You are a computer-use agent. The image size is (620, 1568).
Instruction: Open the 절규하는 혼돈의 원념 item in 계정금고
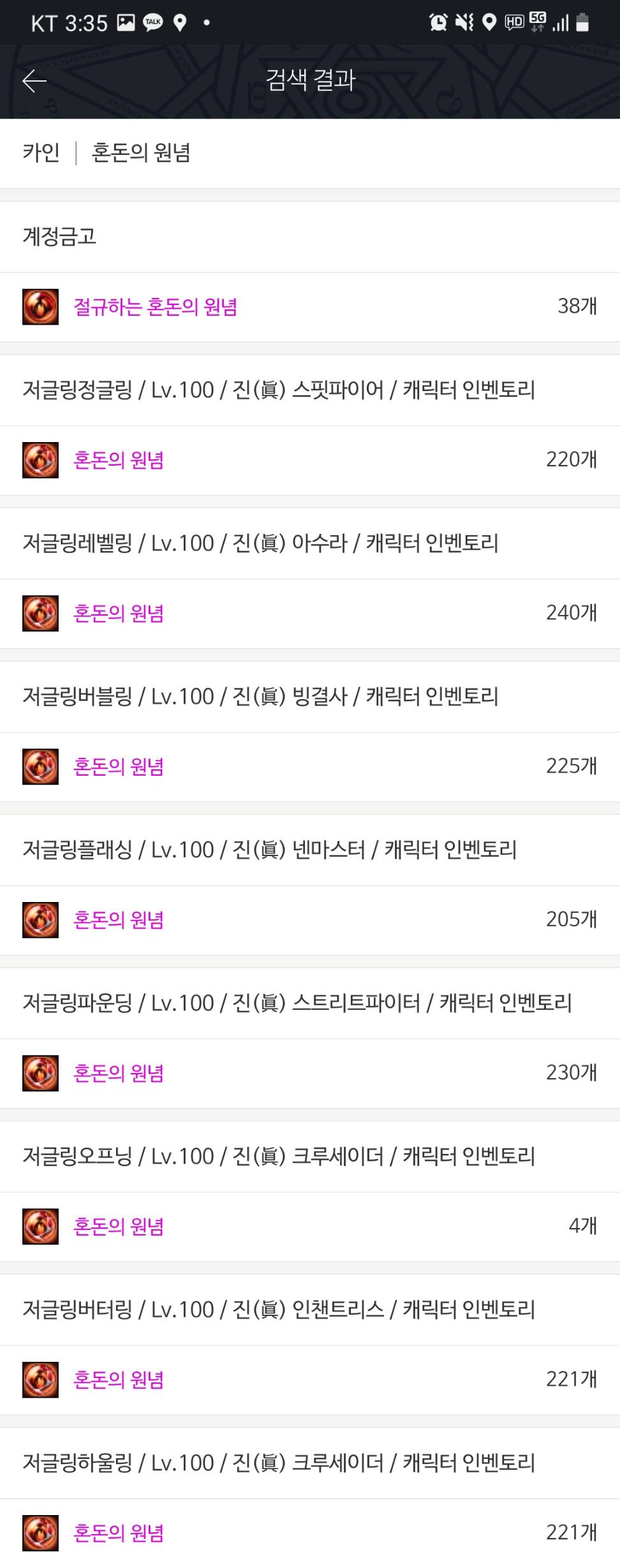pyautogui.click(x=155, y=307)
